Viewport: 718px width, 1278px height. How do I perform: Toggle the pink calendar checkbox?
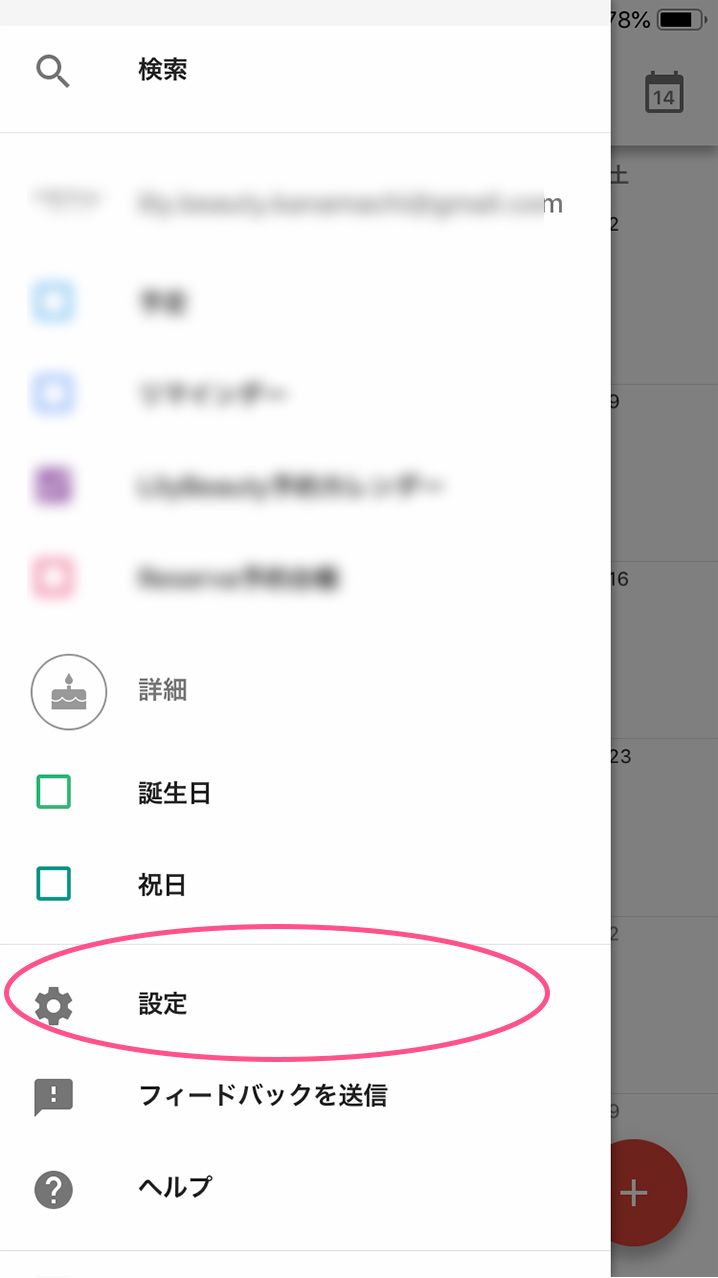pos(54,578)
